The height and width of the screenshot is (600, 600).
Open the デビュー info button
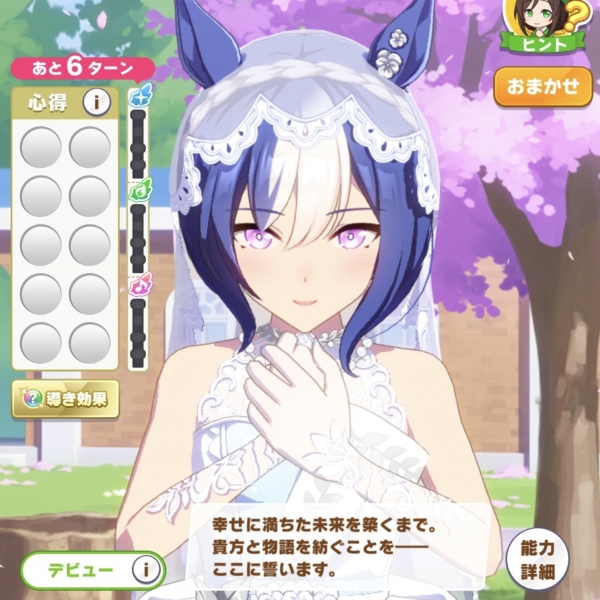[x=146, y=570]
